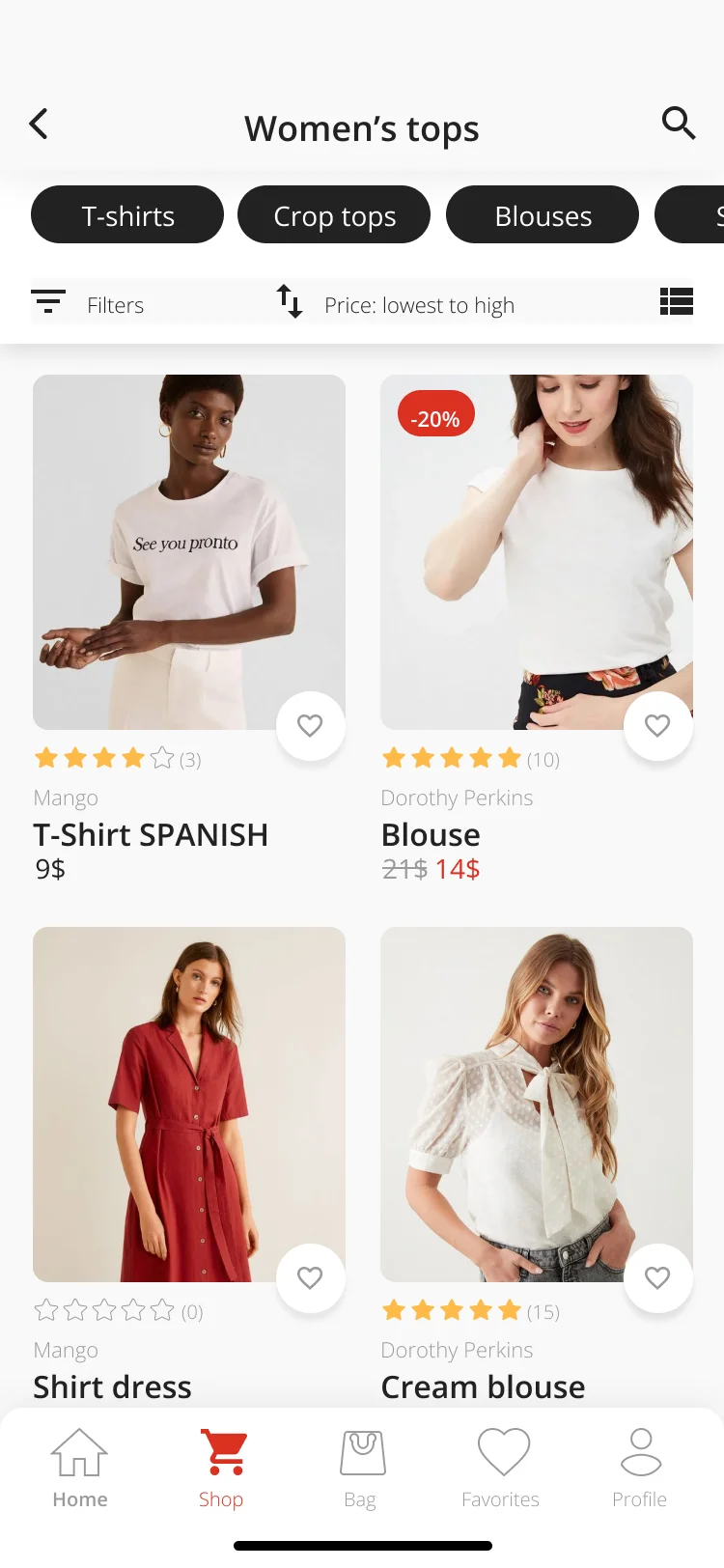Favorite the Mango T-Shirt SPANISH
Screen dimensions: 724x1568
click(310, 725)
